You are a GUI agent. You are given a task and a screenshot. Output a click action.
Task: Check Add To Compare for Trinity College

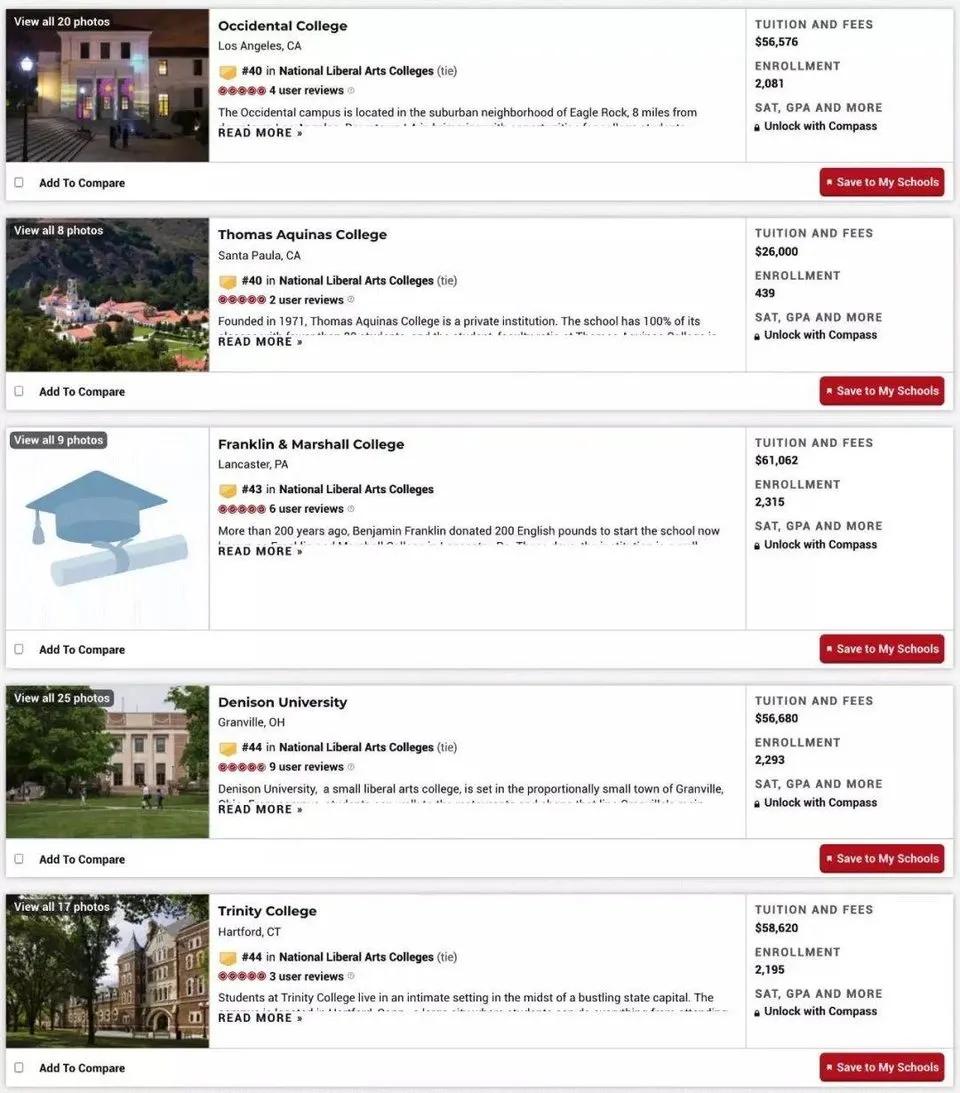point(19,1068)
